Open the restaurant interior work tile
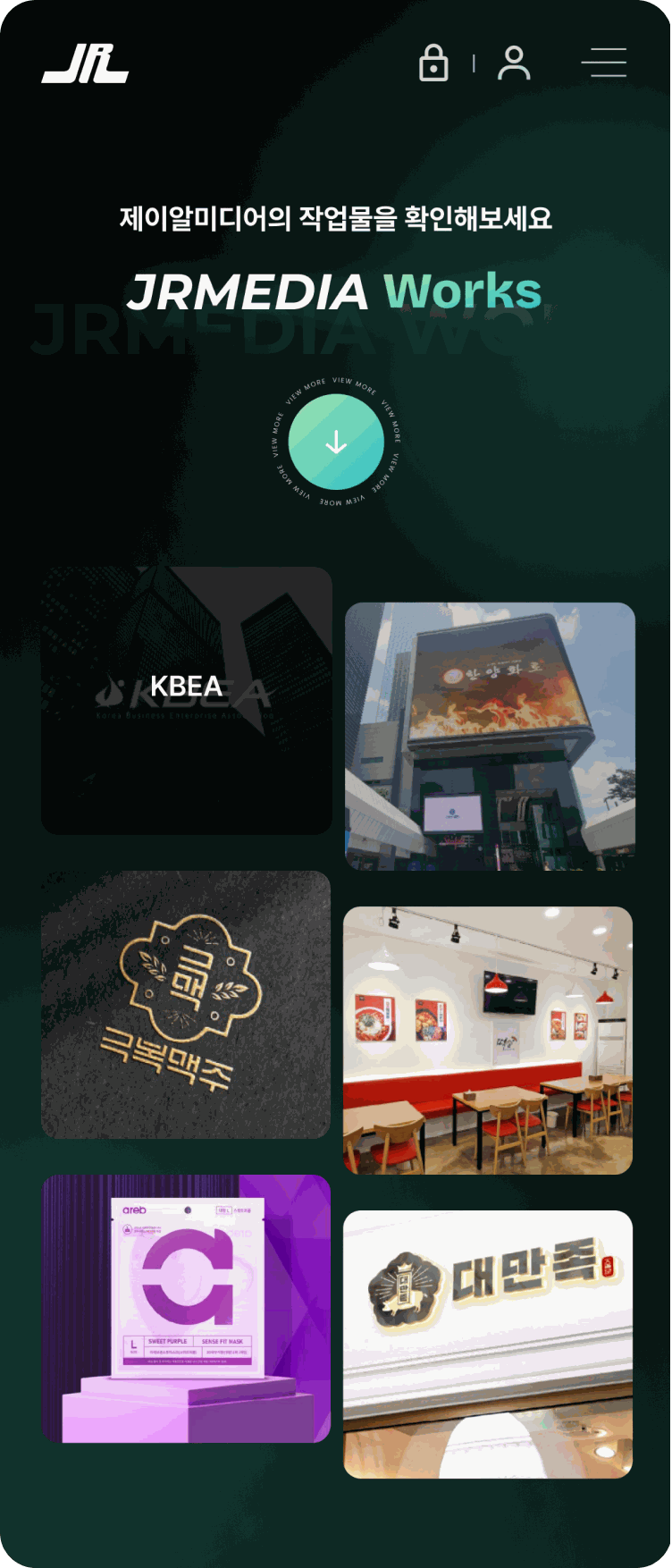Image resolution: width=672 pixels, height=1568 pixels. tap(488, 1040)
